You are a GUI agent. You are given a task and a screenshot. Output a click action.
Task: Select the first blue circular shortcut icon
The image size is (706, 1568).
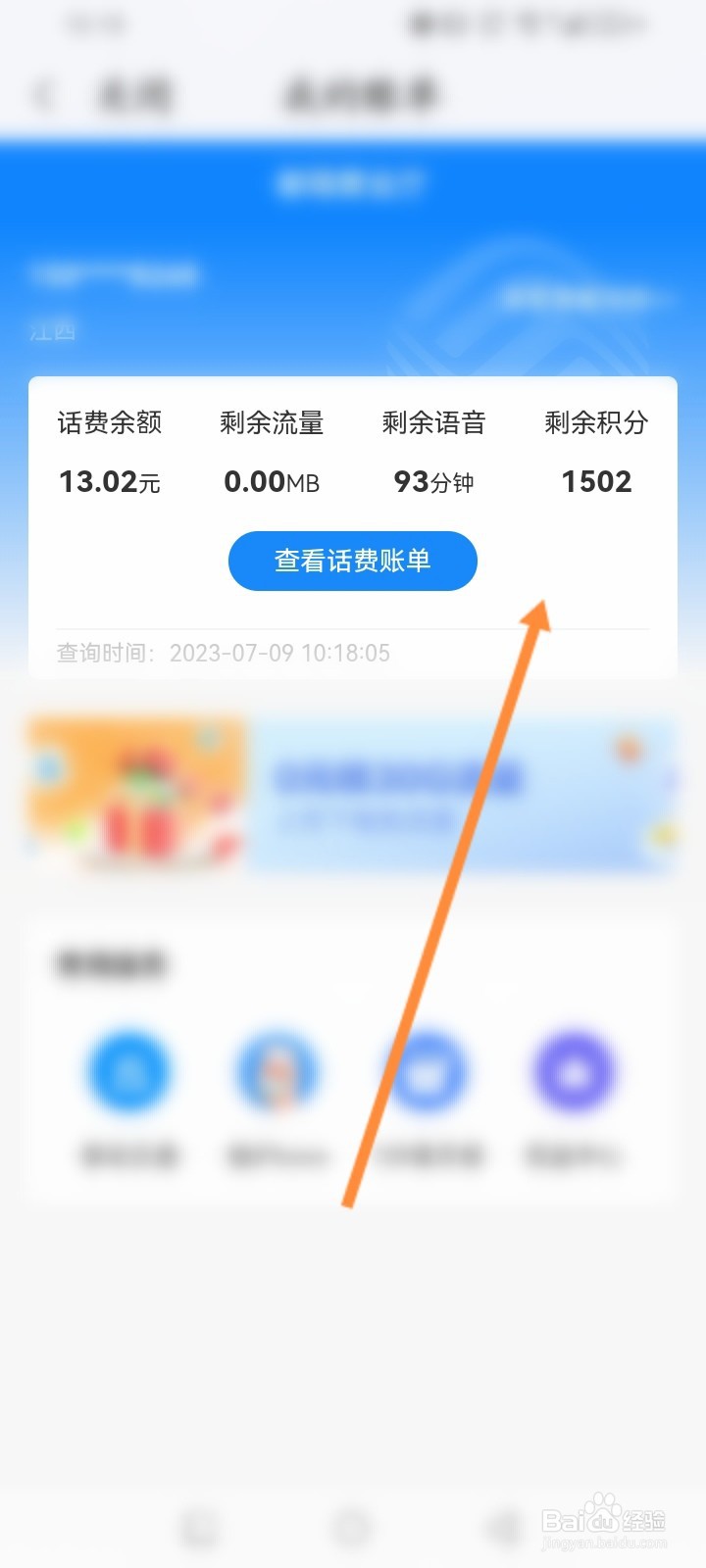click(x=128, y=1073)
